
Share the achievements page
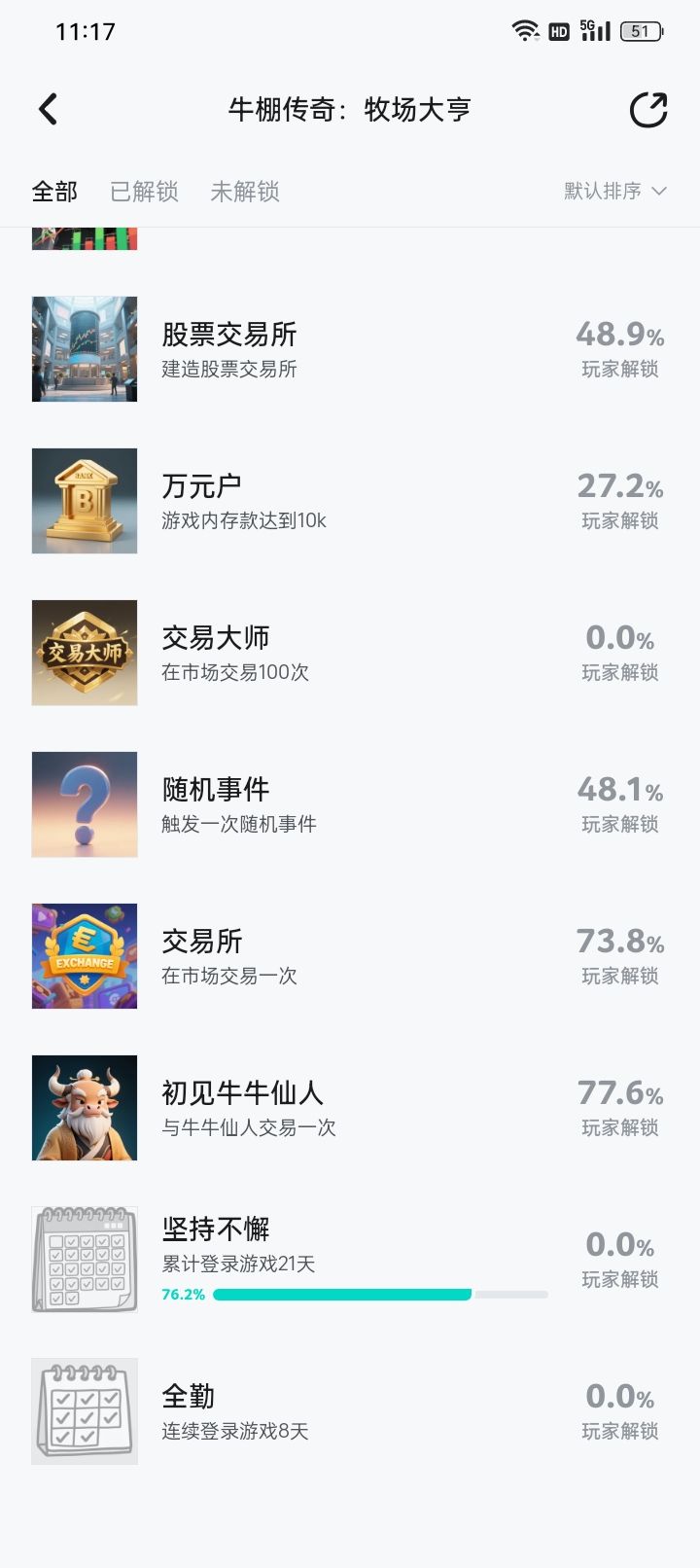(x=648, y=110)
